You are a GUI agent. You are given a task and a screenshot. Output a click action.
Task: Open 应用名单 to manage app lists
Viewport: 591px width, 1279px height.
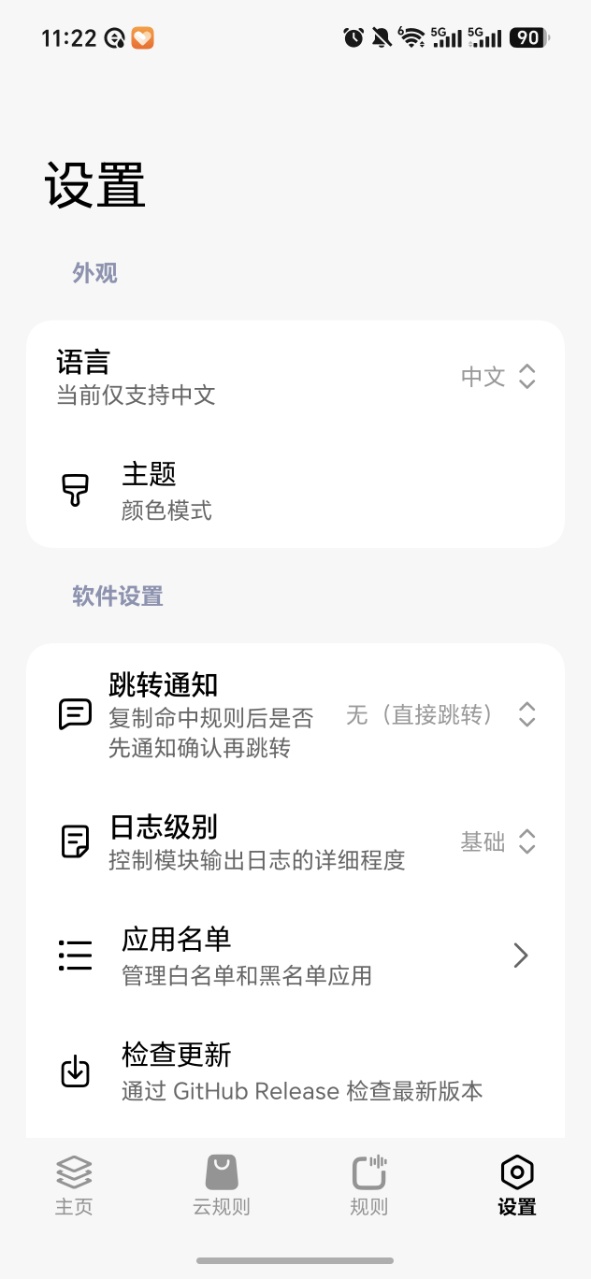[x=295, y=956]
